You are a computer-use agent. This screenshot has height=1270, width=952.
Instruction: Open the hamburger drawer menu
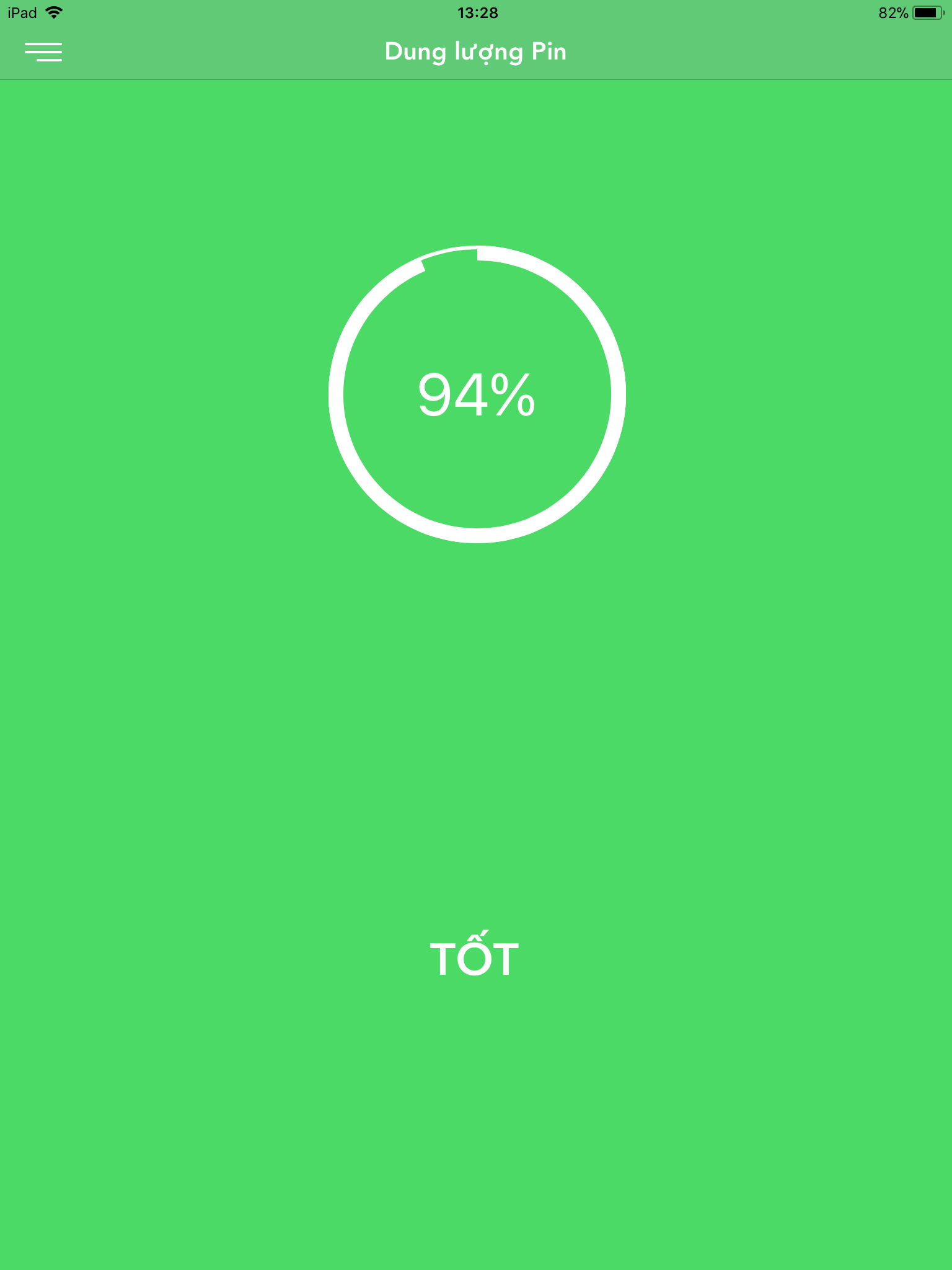point(43,52)
